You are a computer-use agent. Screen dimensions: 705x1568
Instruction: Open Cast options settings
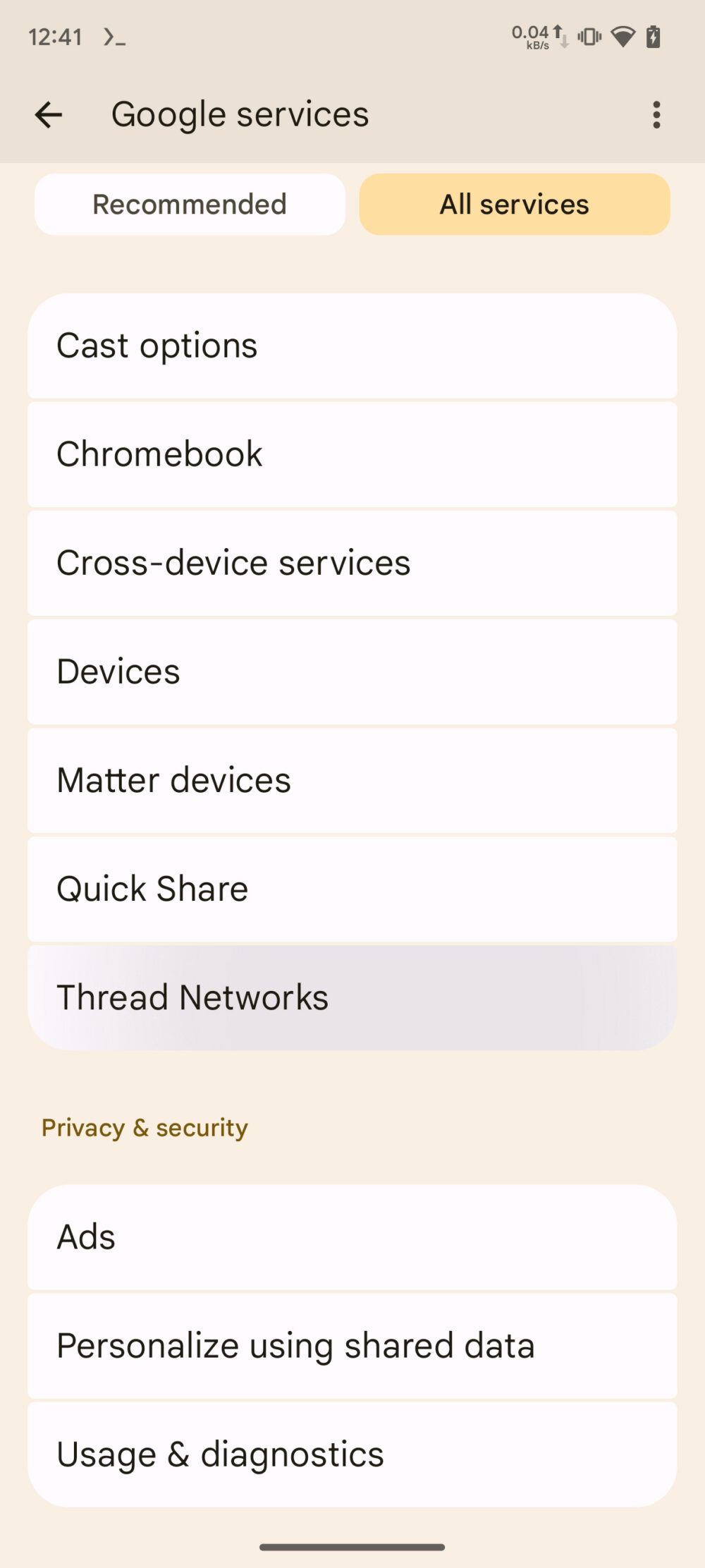point(352,346)
